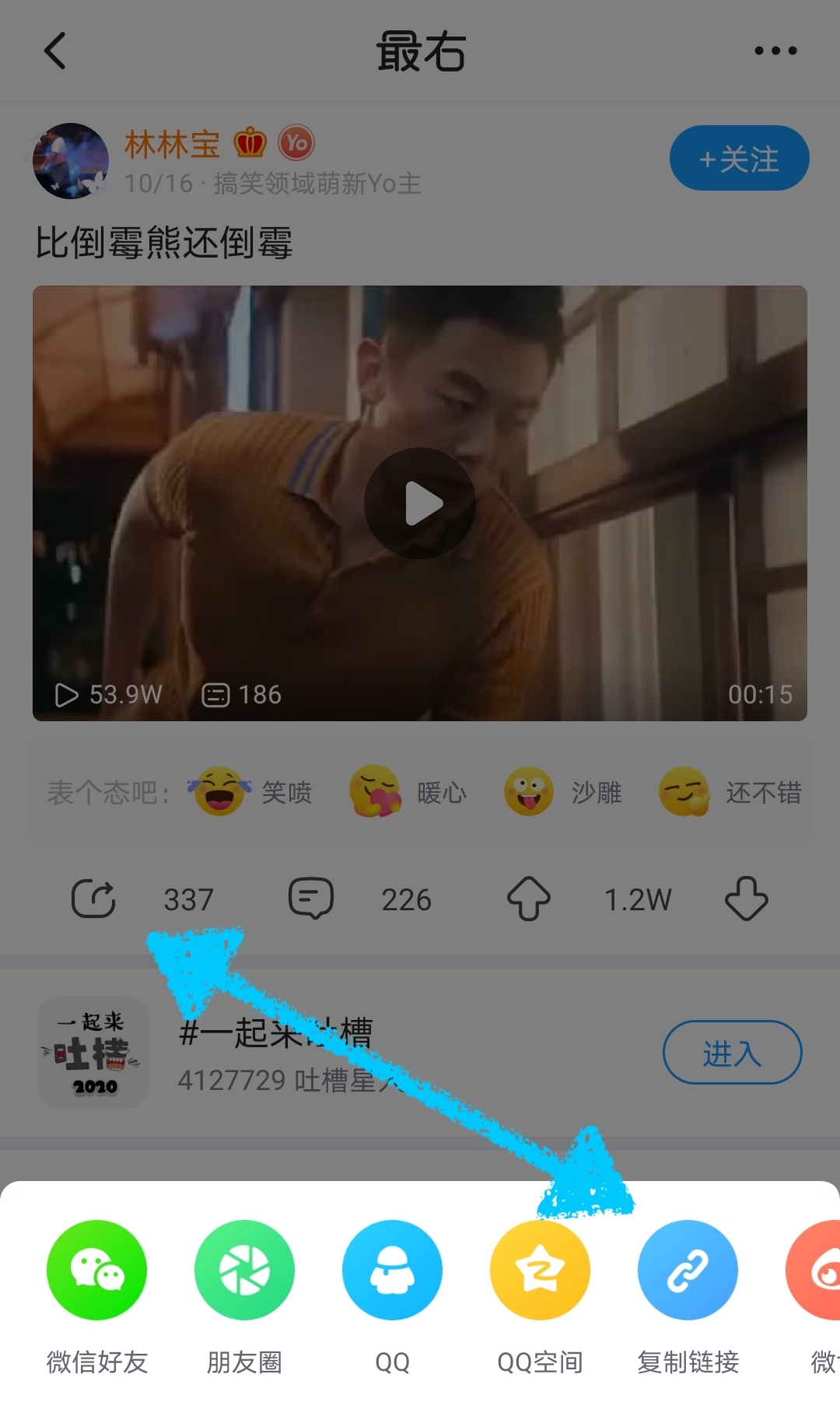Viewport: 840px width, 1416px height.
Task: Share to 朋友圈
Action: 244,1270
